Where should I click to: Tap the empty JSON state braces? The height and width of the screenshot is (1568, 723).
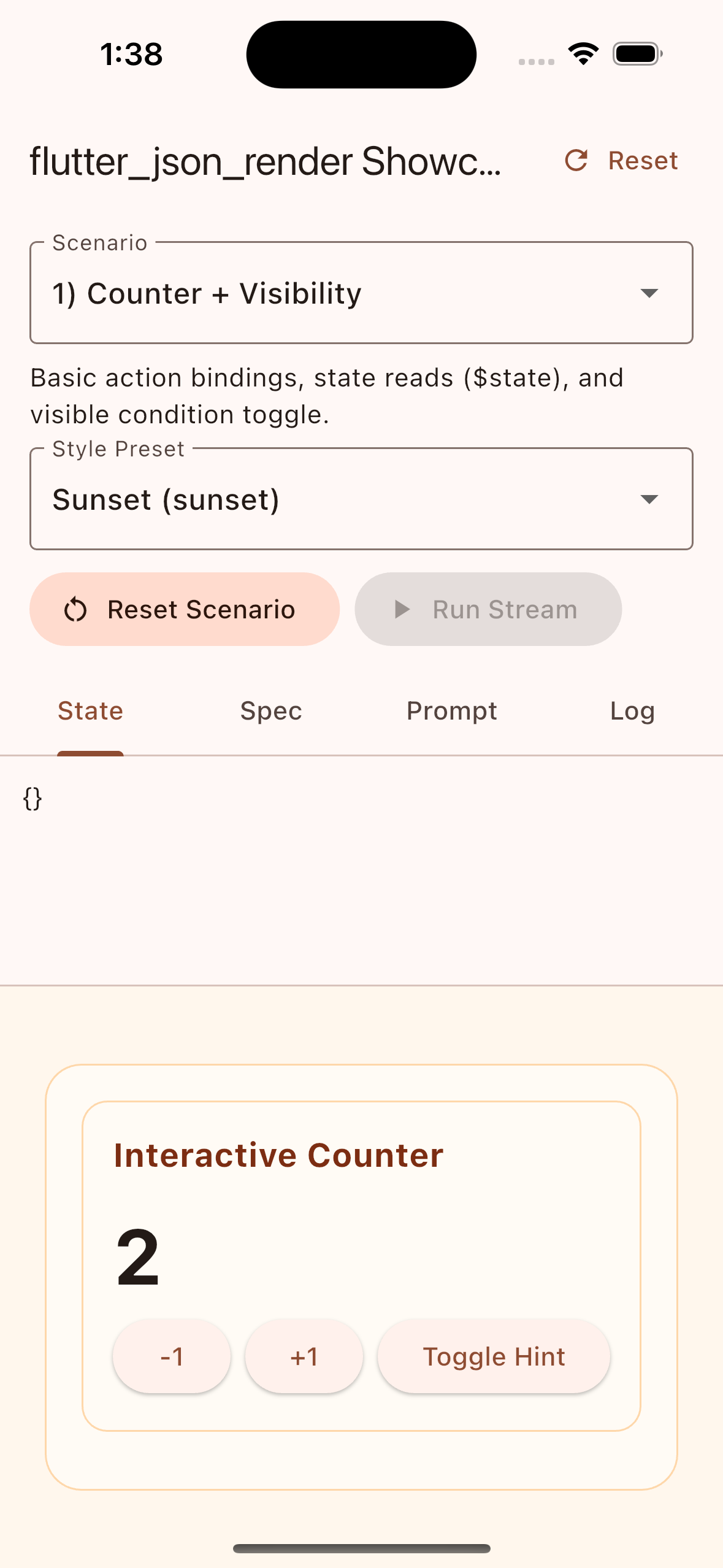33,799
